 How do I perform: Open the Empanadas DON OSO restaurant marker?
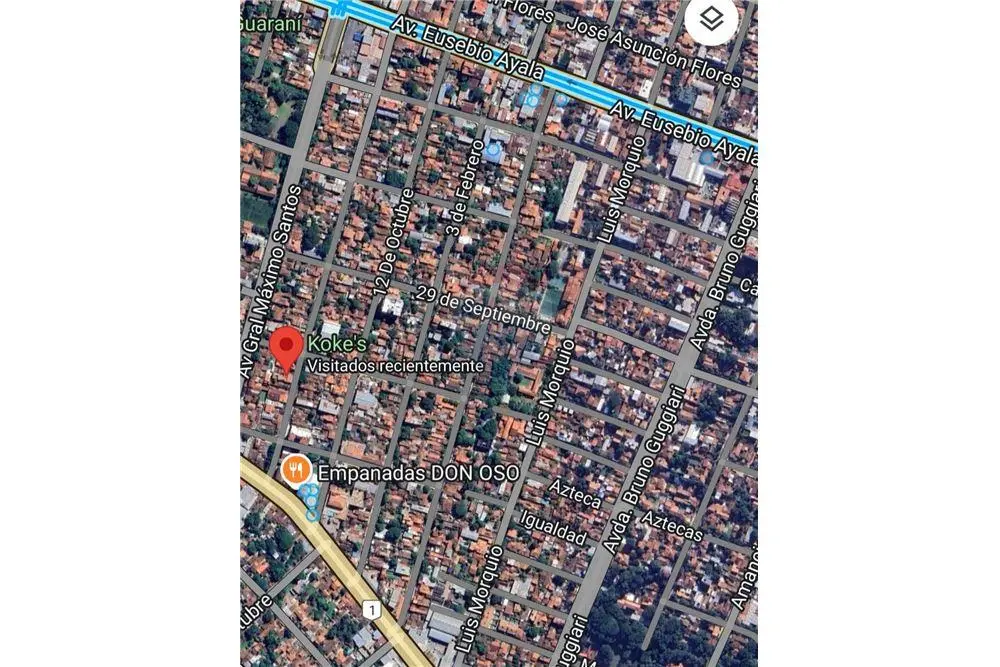coord(296,469)
